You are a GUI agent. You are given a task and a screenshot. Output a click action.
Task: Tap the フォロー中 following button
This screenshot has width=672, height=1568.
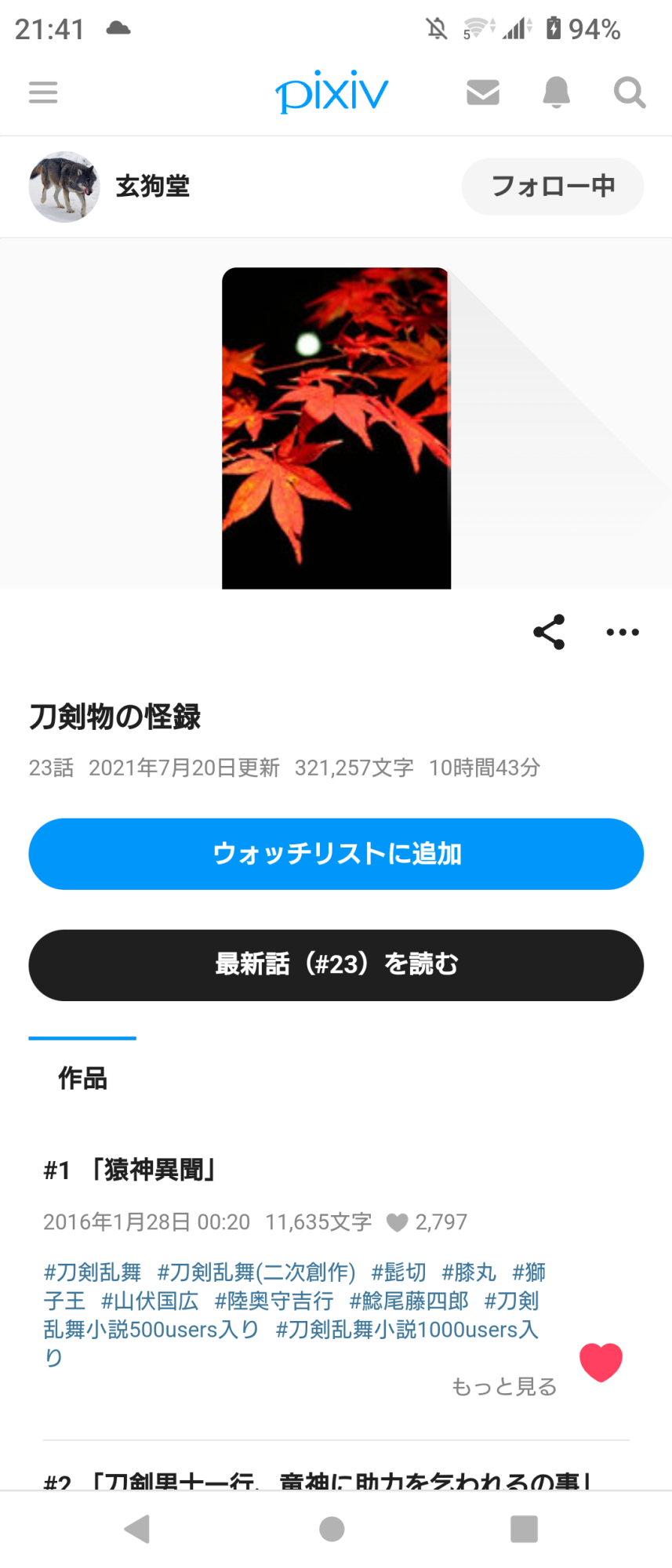coord(552,187)
